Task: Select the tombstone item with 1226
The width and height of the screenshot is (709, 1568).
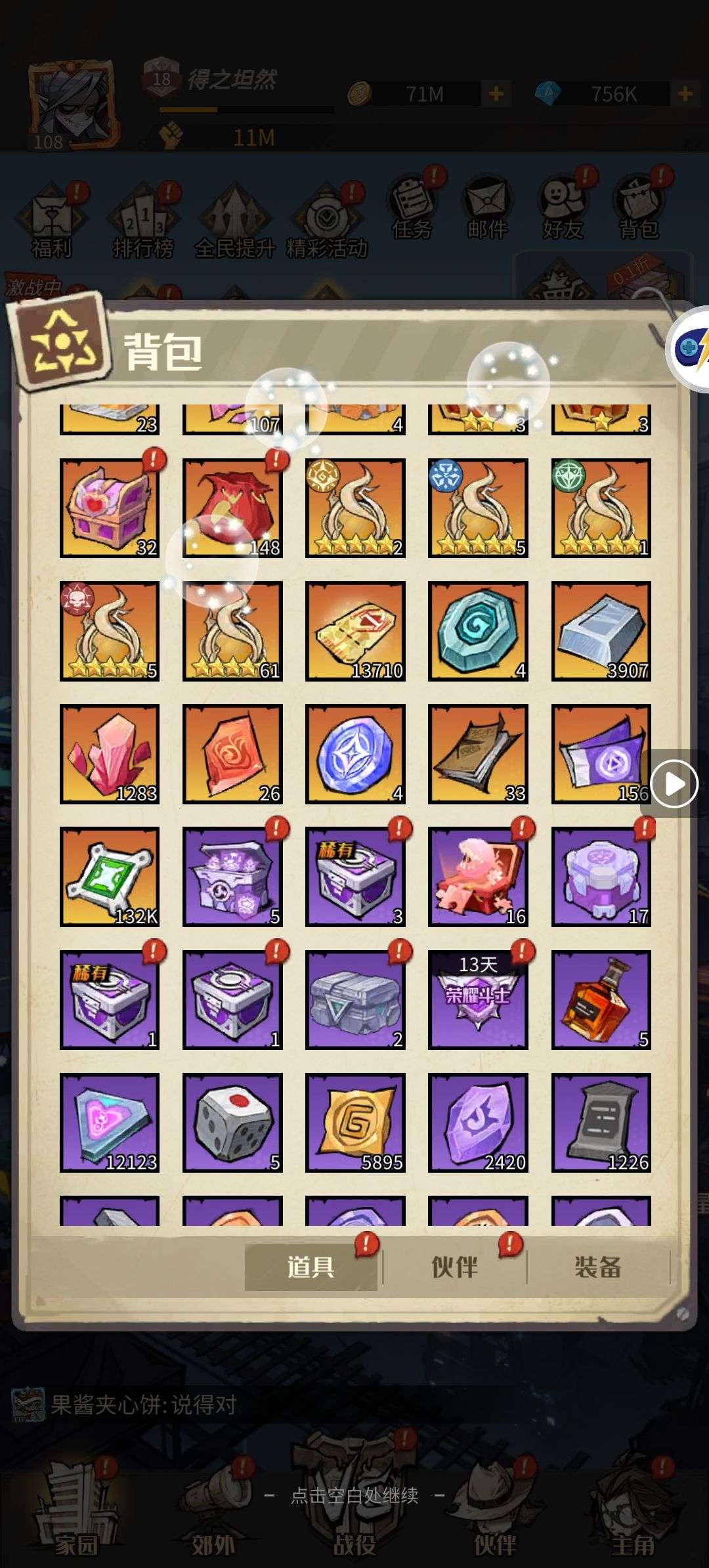Action: (x=601, y=1122)
